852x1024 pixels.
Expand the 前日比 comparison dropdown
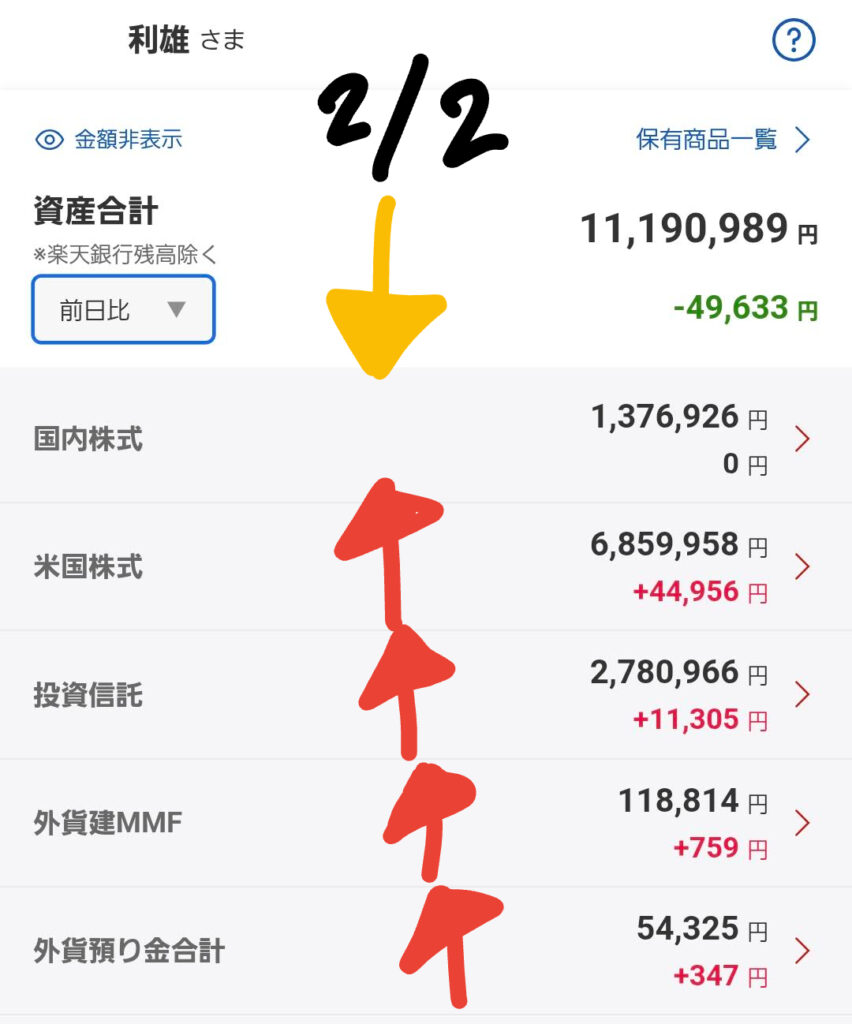(x=123, y=310)
